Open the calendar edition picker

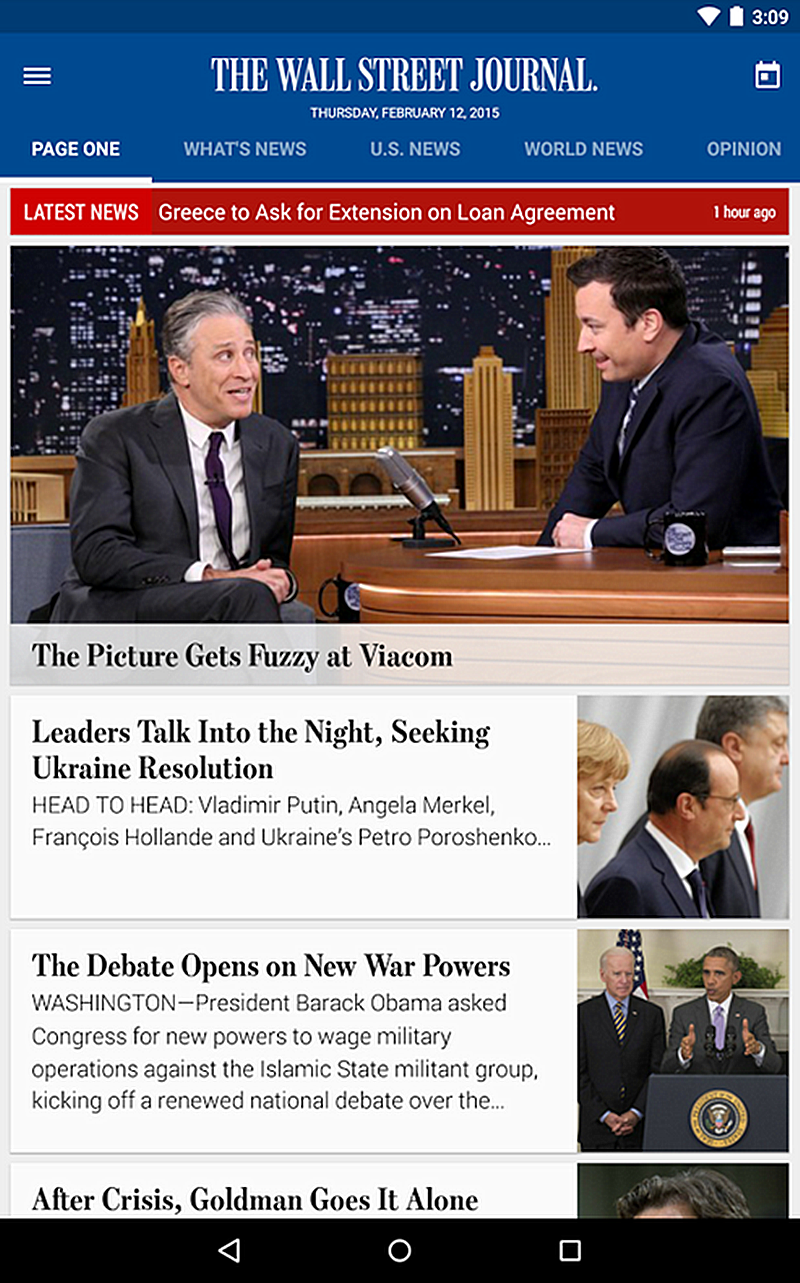click(767, 76)
